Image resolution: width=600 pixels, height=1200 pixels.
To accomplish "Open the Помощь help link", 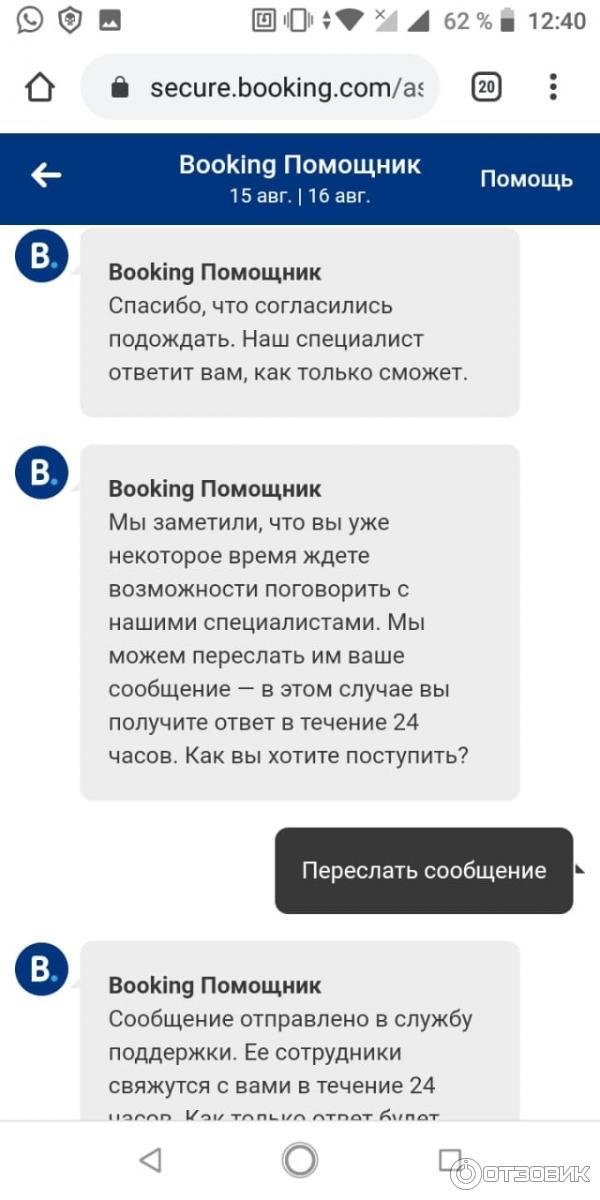I will point(526,179).
